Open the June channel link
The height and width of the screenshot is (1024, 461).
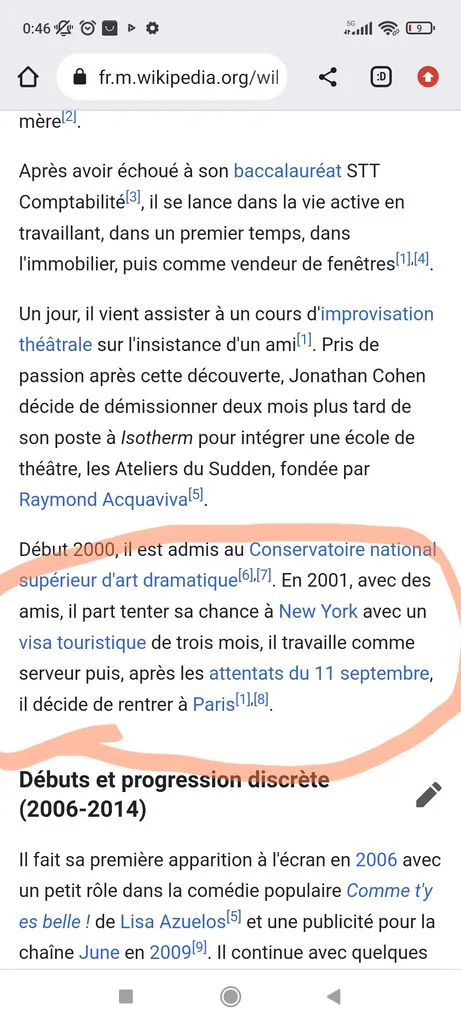[99, 952]
